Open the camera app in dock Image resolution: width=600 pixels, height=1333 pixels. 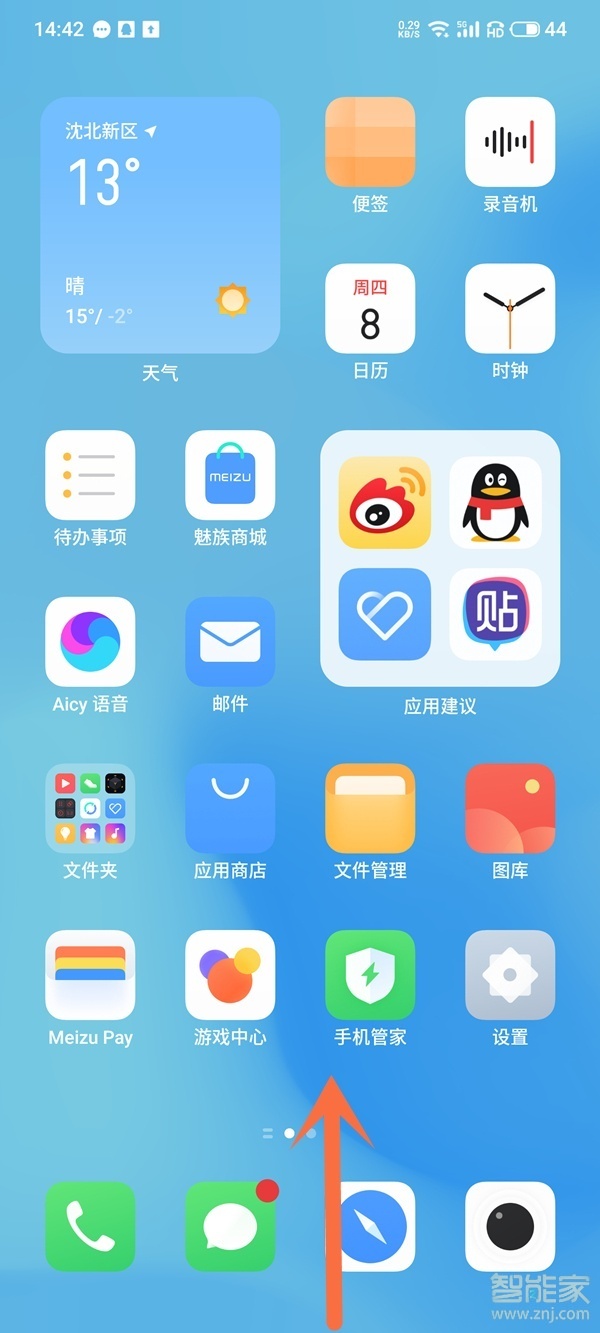(x=510, y=1226)
